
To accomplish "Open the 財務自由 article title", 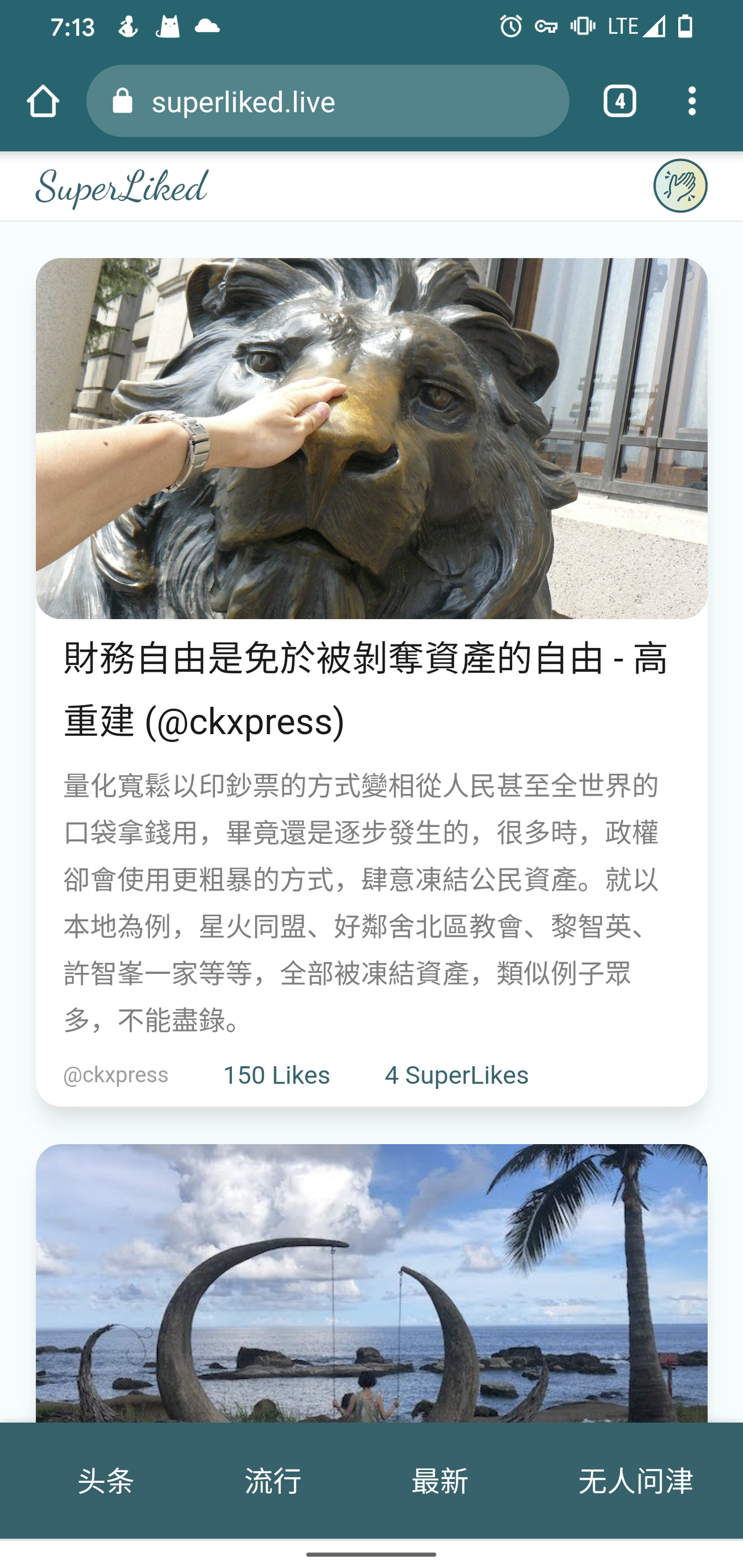I will tap(366, 689).
